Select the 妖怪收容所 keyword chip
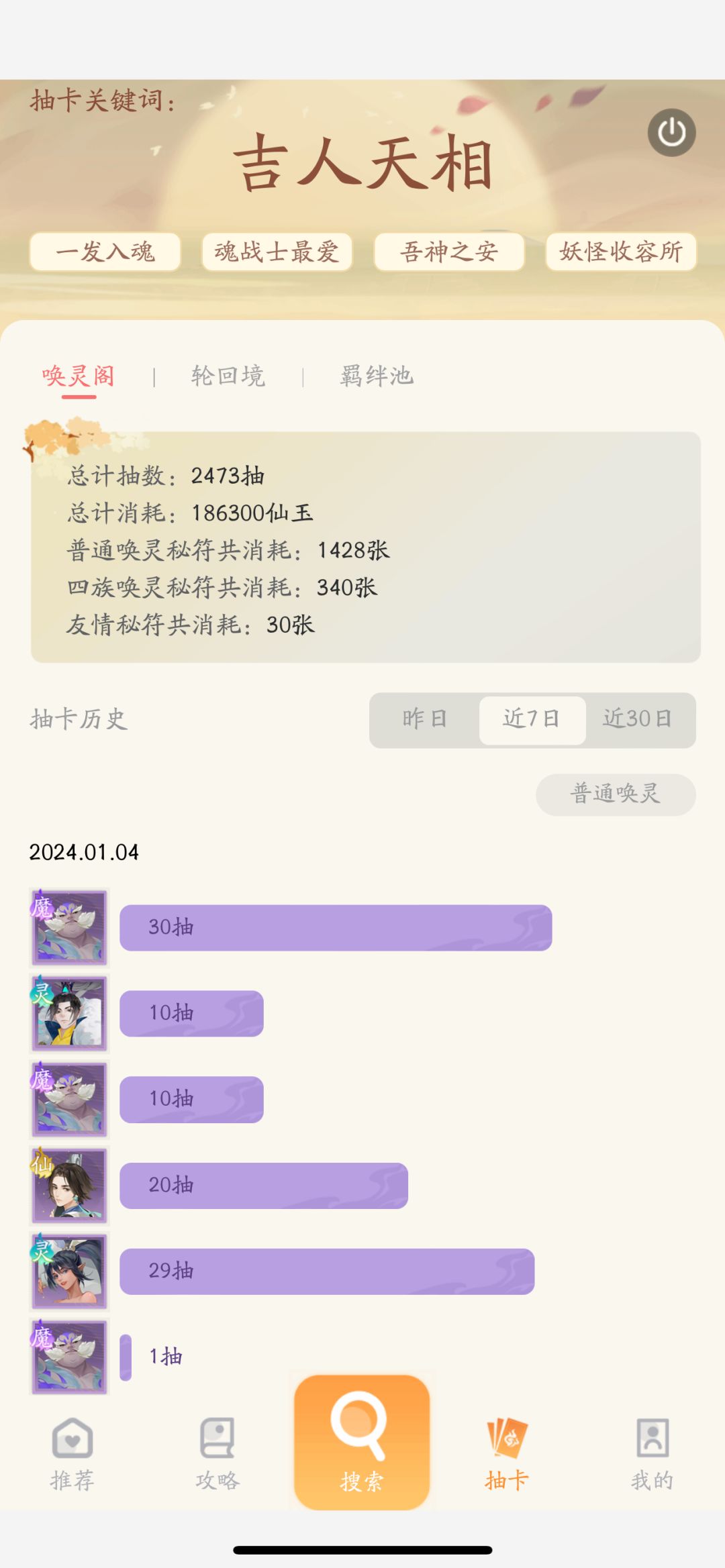 621,252
